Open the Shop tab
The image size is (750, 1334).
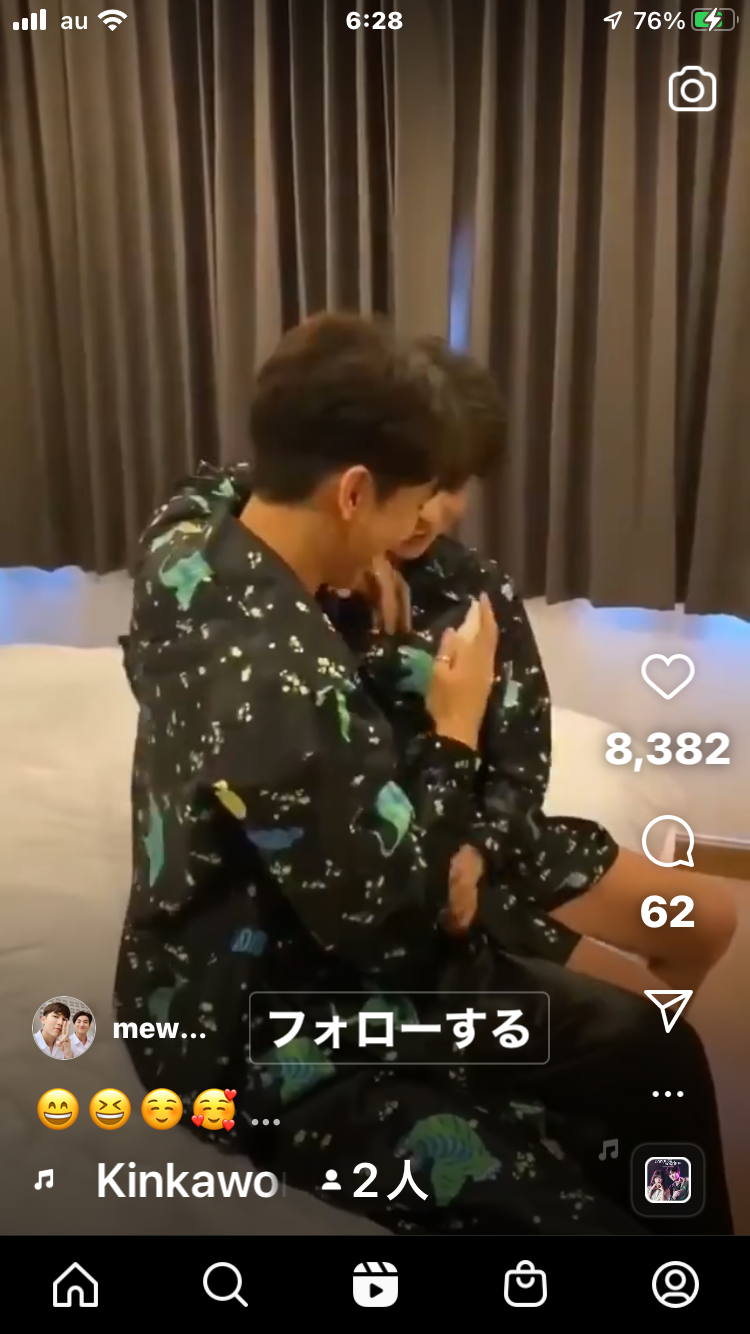pos(525,1284)
